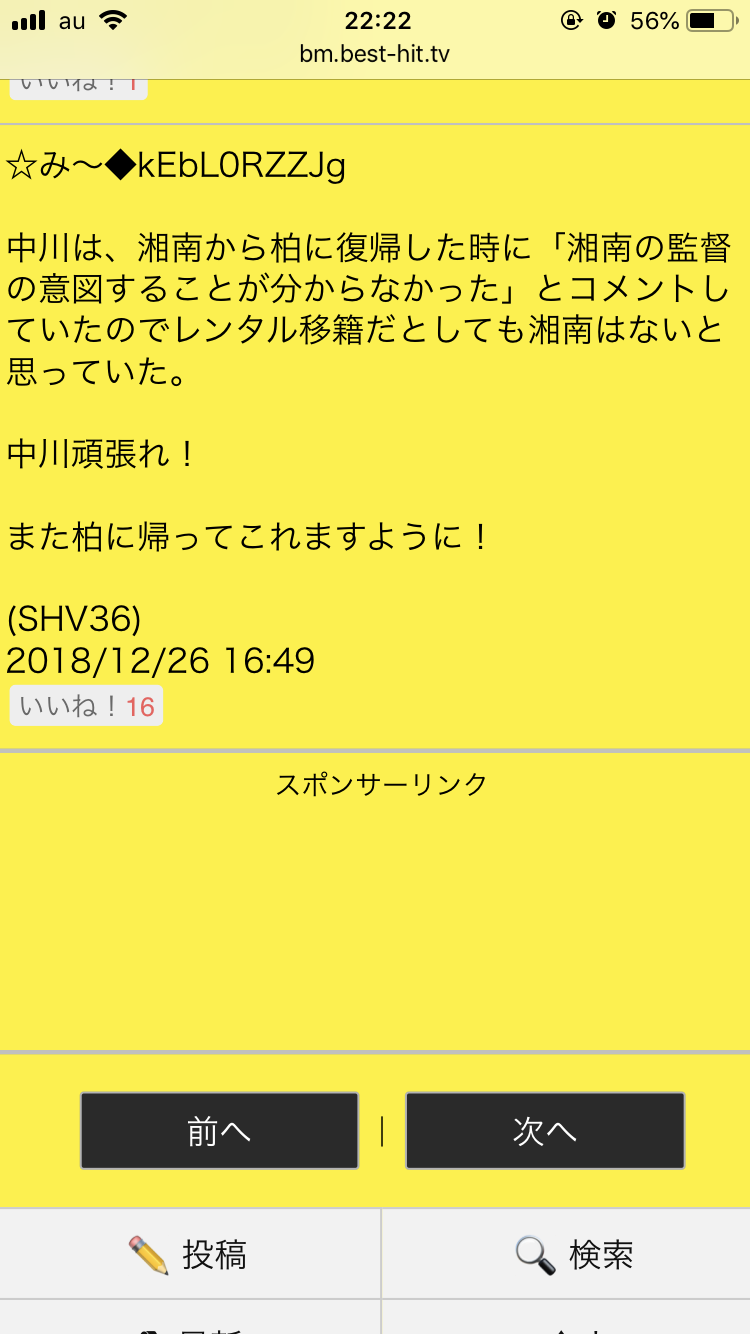Go to next page with 次へ
Viewport: 750px width, 1334px height.
544,1131
